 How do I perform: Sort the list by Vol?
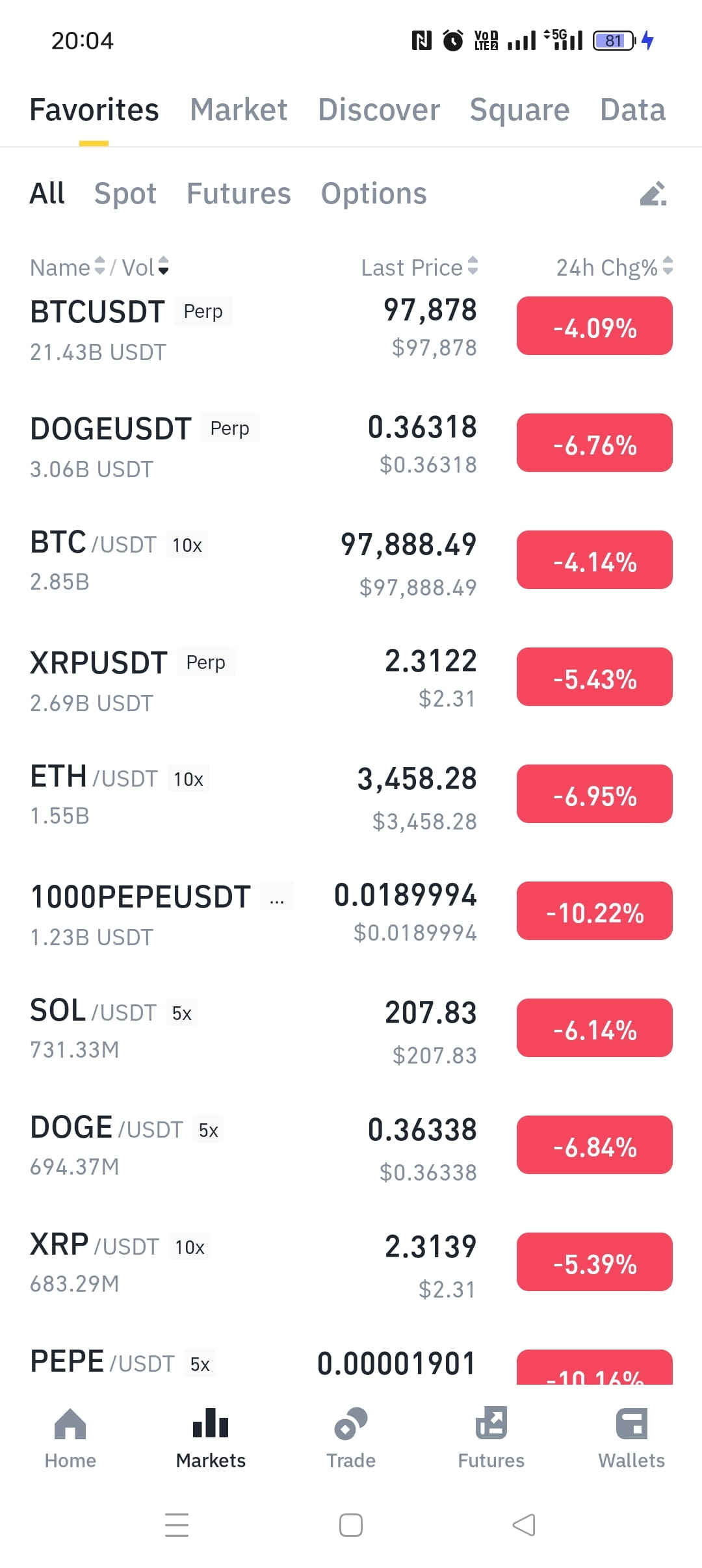pyautogui.click(x=146, y=267)
